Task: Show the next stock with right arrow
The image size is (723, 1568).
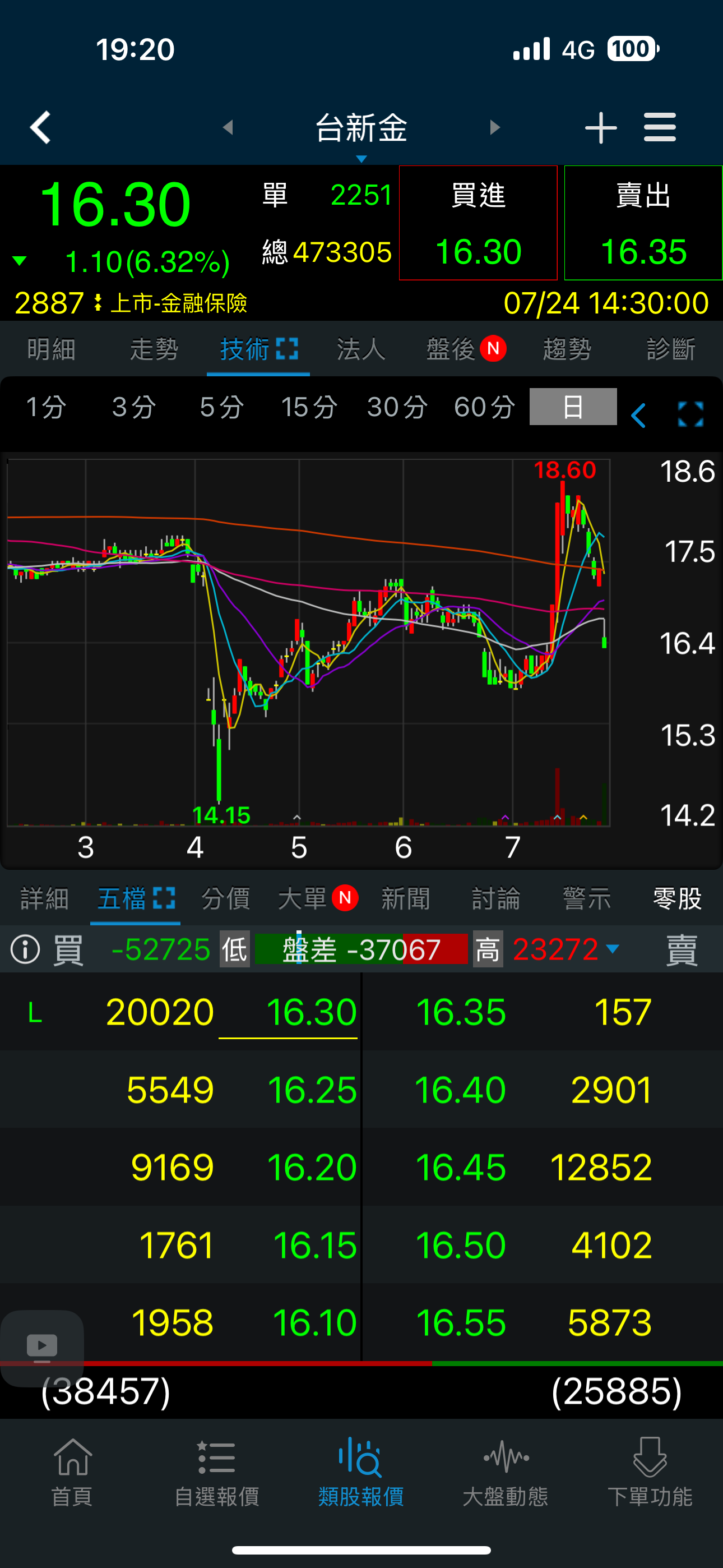Action: (x=495, y=127)
